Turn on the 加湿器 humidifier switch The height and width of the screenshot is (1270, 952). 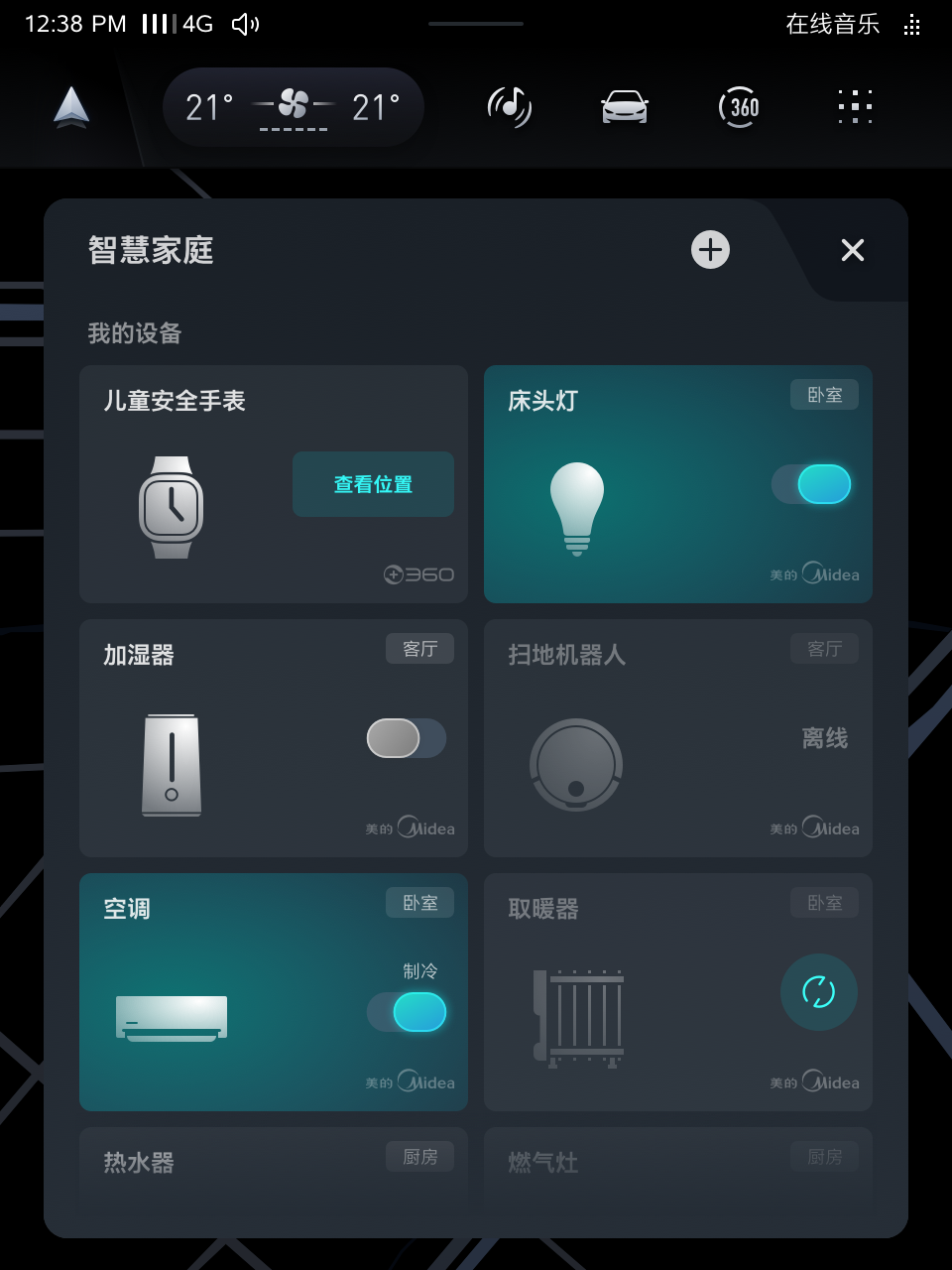(x=407, y=738)
